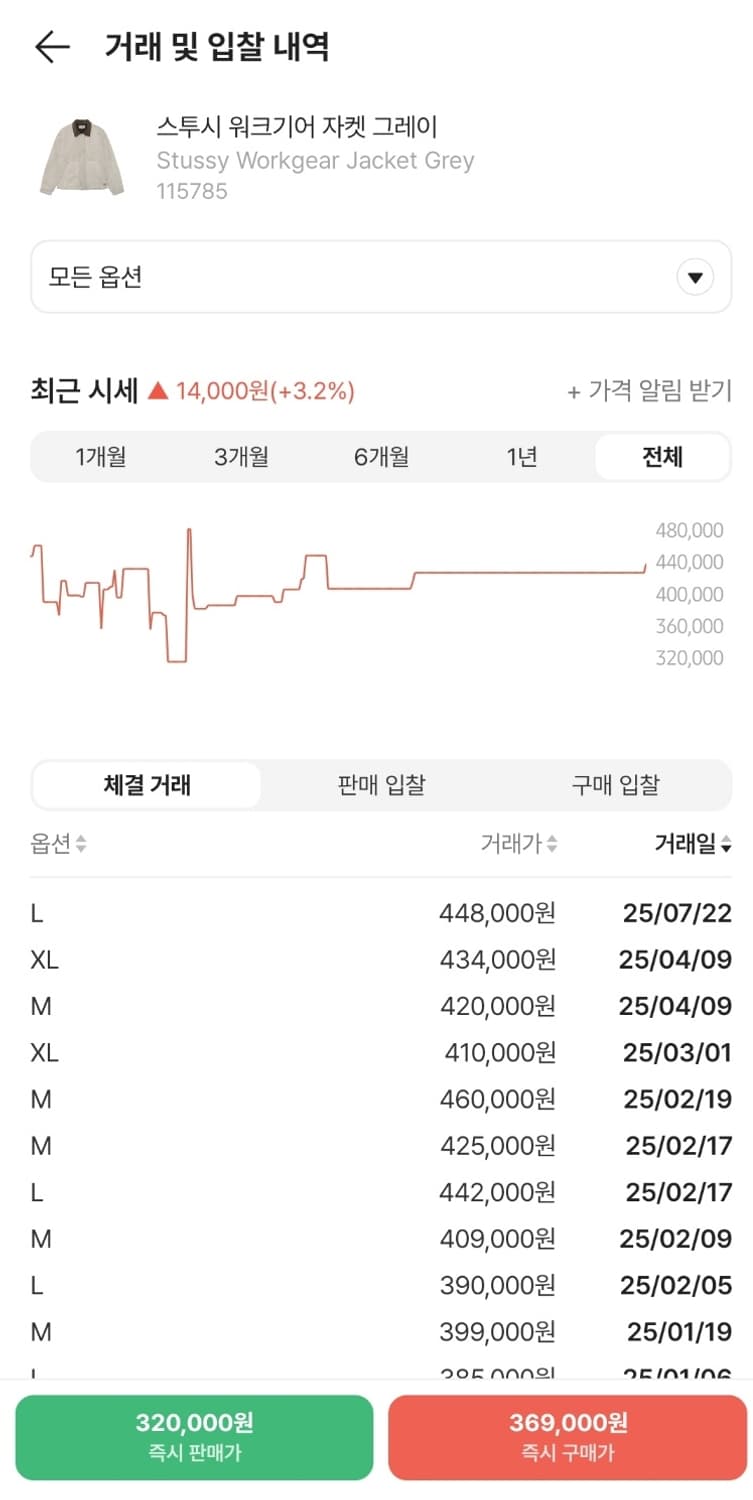Click the dropdown chevron on 모든 옵션
Screen dimensions: 753x1500
(695, 277)
